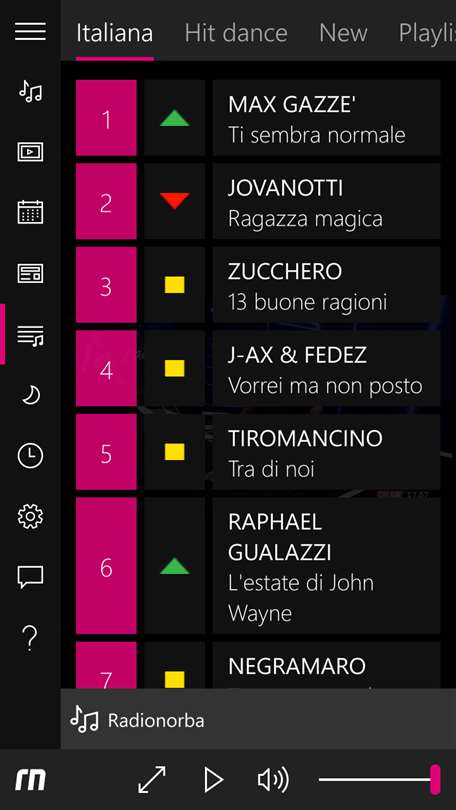This screenshot has height=810, width=456.
Task: Mute the volume speaker icon
Action: (x=273, y=780)
